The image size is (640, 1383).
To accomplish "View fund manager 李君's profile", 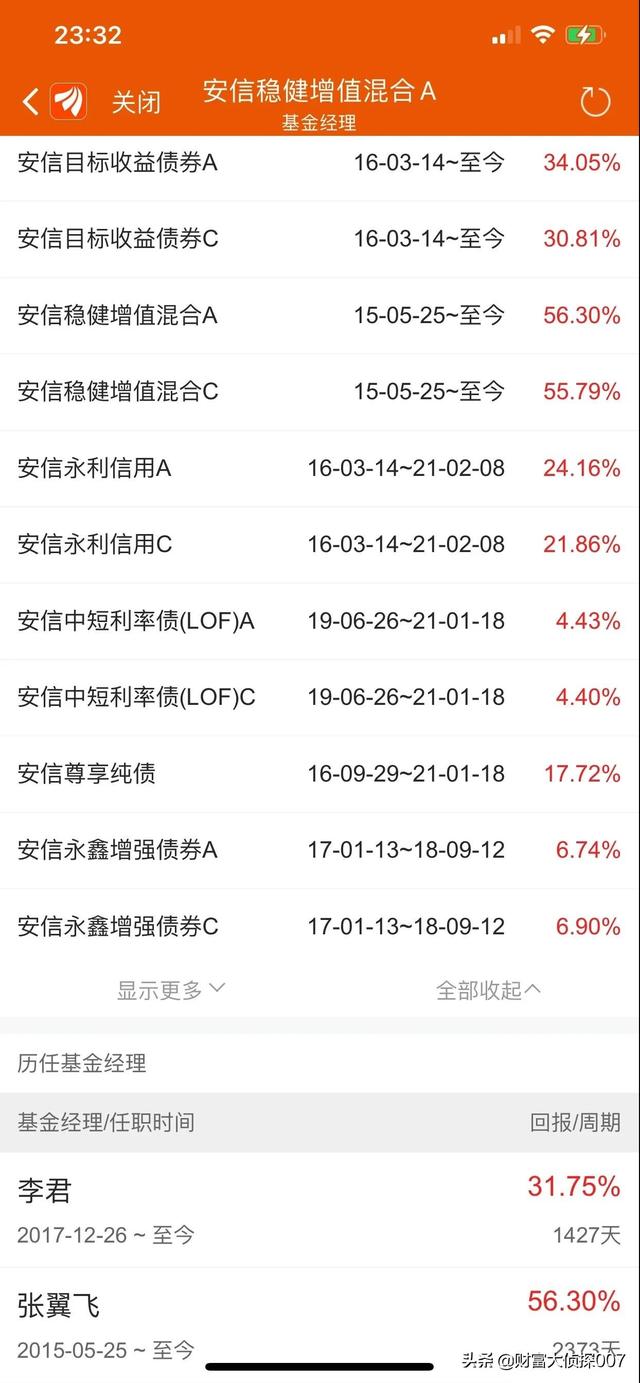I will coord(320,1210).
